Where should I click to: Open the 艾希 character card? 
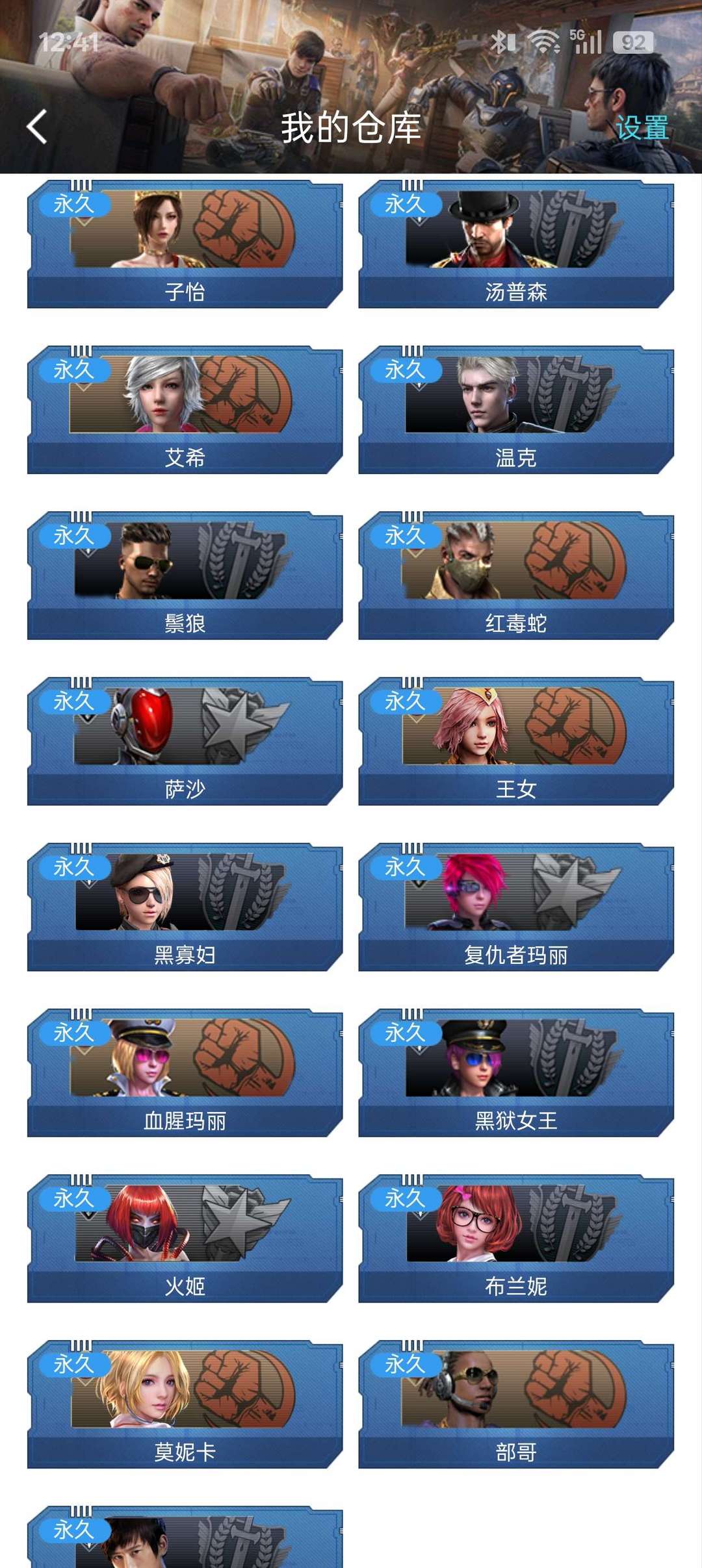185,411
